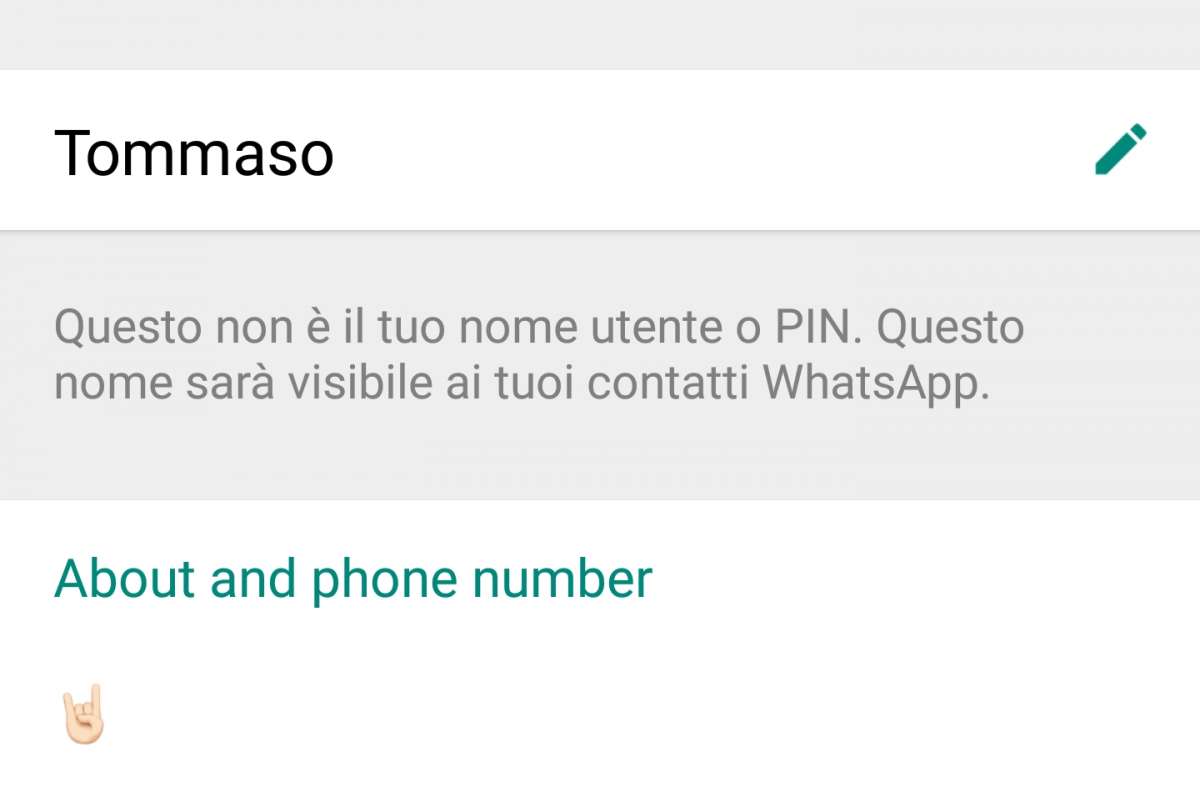Open the About status with hand emoji
The width and height of the screenshot is (1200, 812).
coord(84,713)
